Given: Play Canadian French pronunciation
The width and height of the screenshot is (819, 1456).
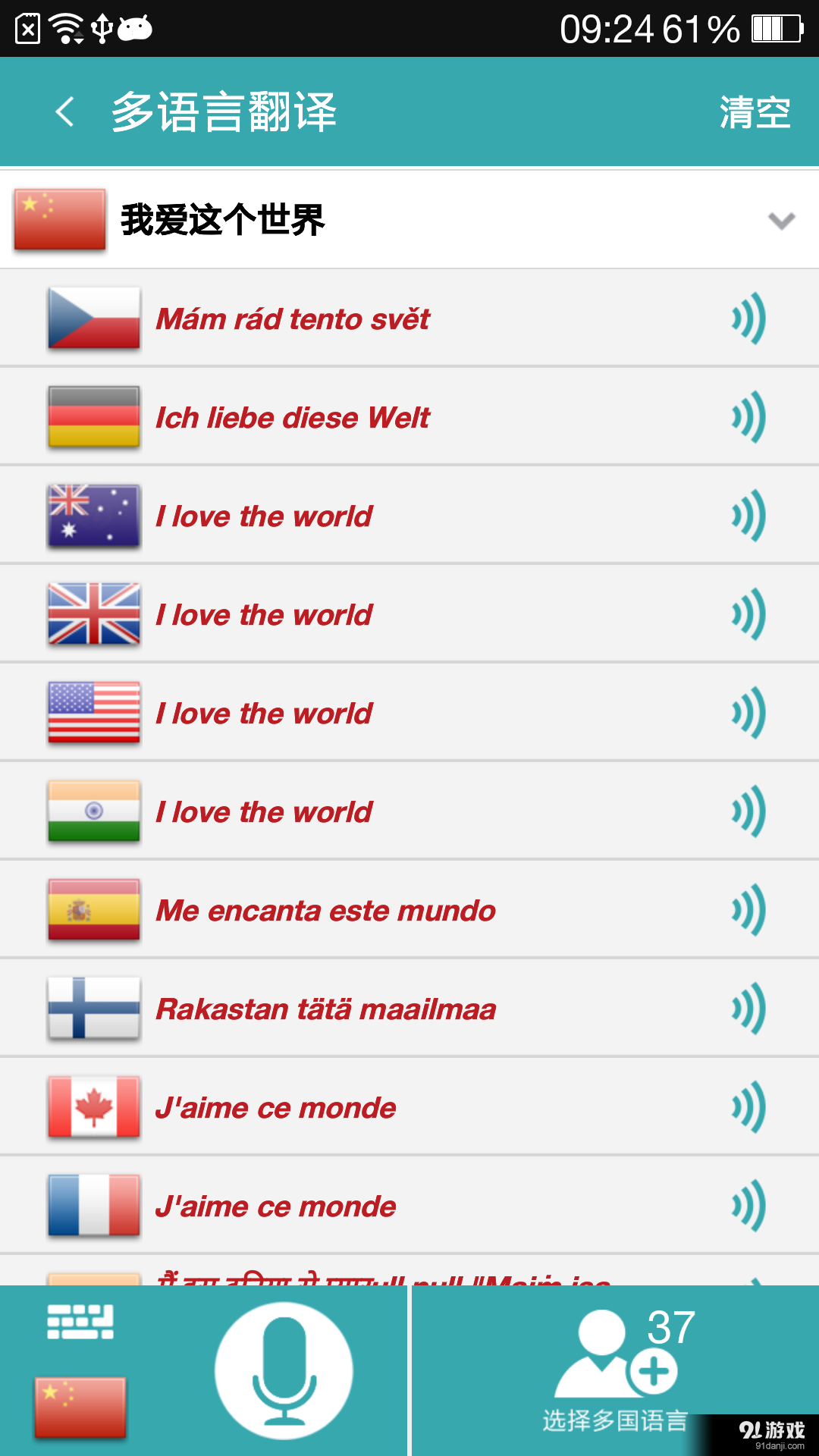Looking at the screenshot, I should (x=748, y=1107).
